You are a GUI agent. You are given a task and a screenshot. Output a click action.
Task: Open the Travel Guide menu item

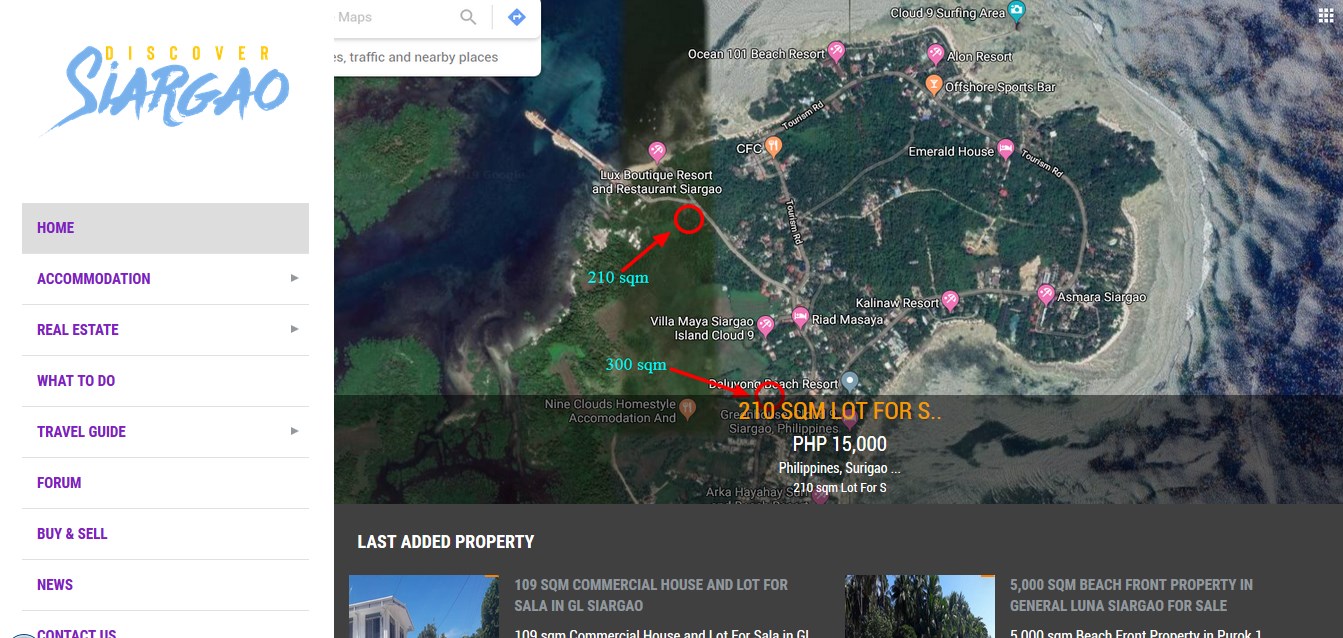point(81,432)
